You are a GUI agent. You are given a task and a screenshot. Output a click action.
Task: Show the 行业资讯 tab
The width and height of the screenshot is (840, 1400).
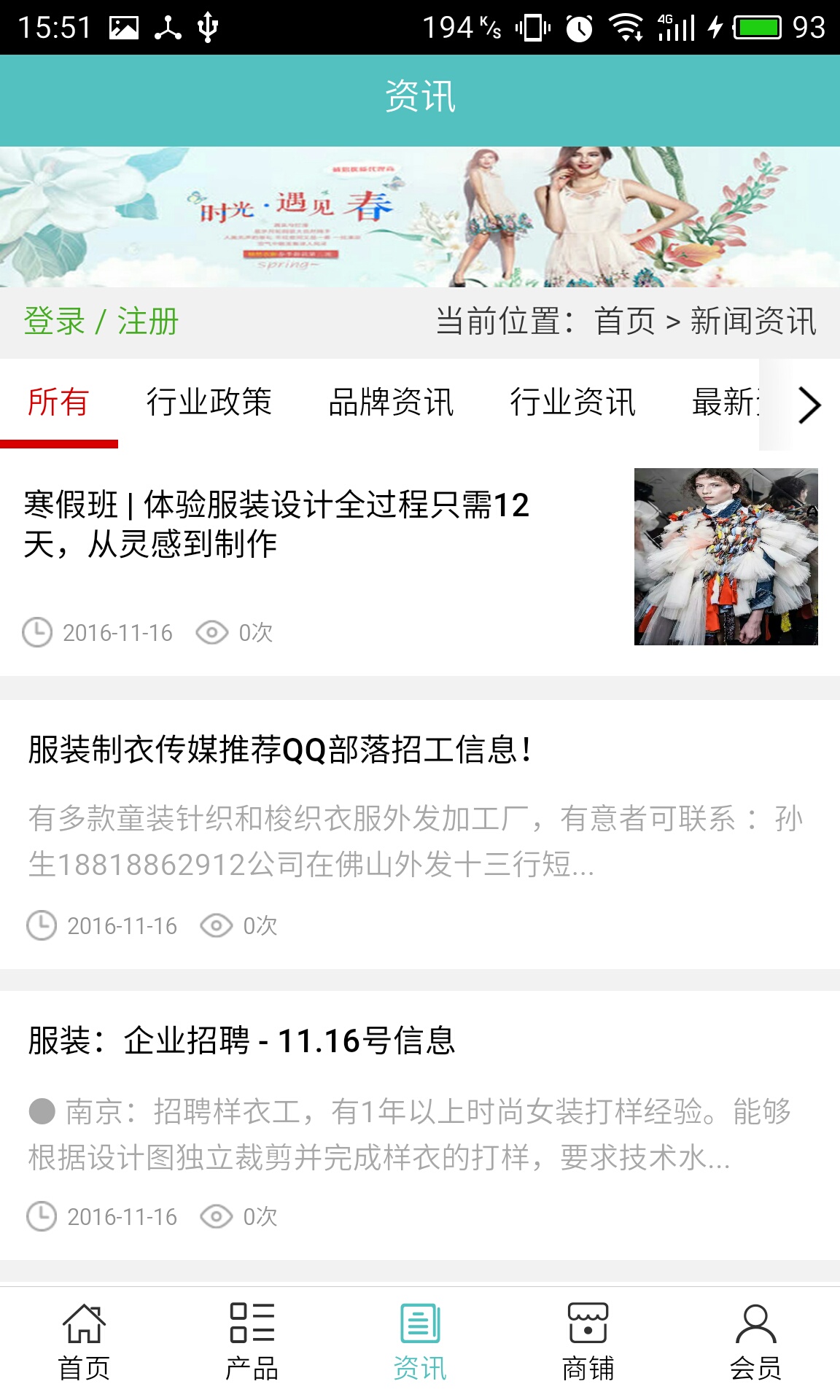(x=572, y=402)
